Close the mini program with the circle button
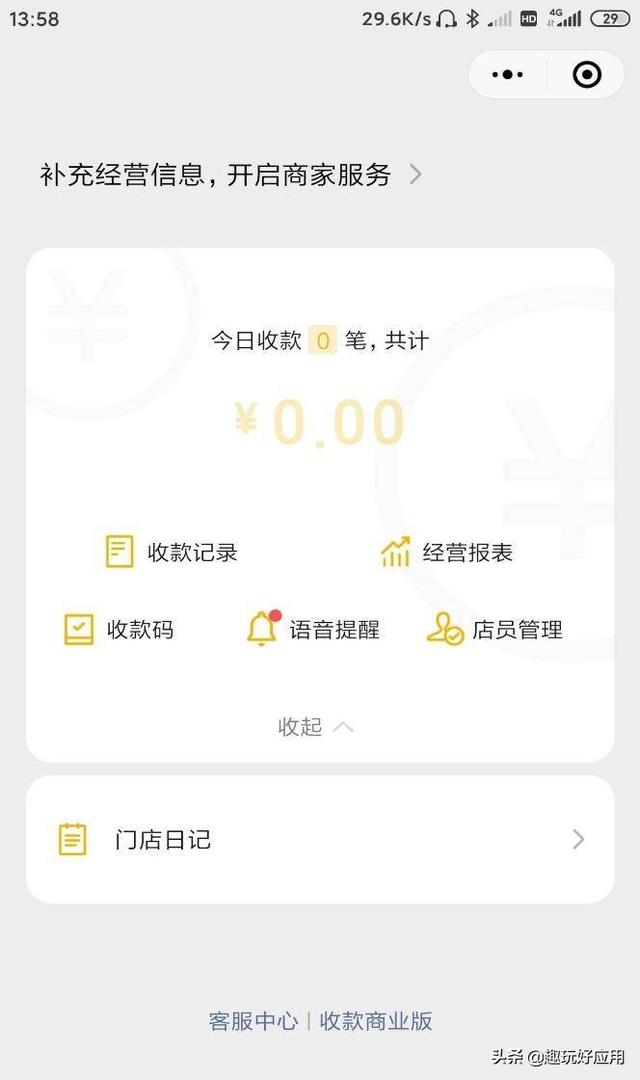This screenshot has height=1080, width=640. coord(586,74)
